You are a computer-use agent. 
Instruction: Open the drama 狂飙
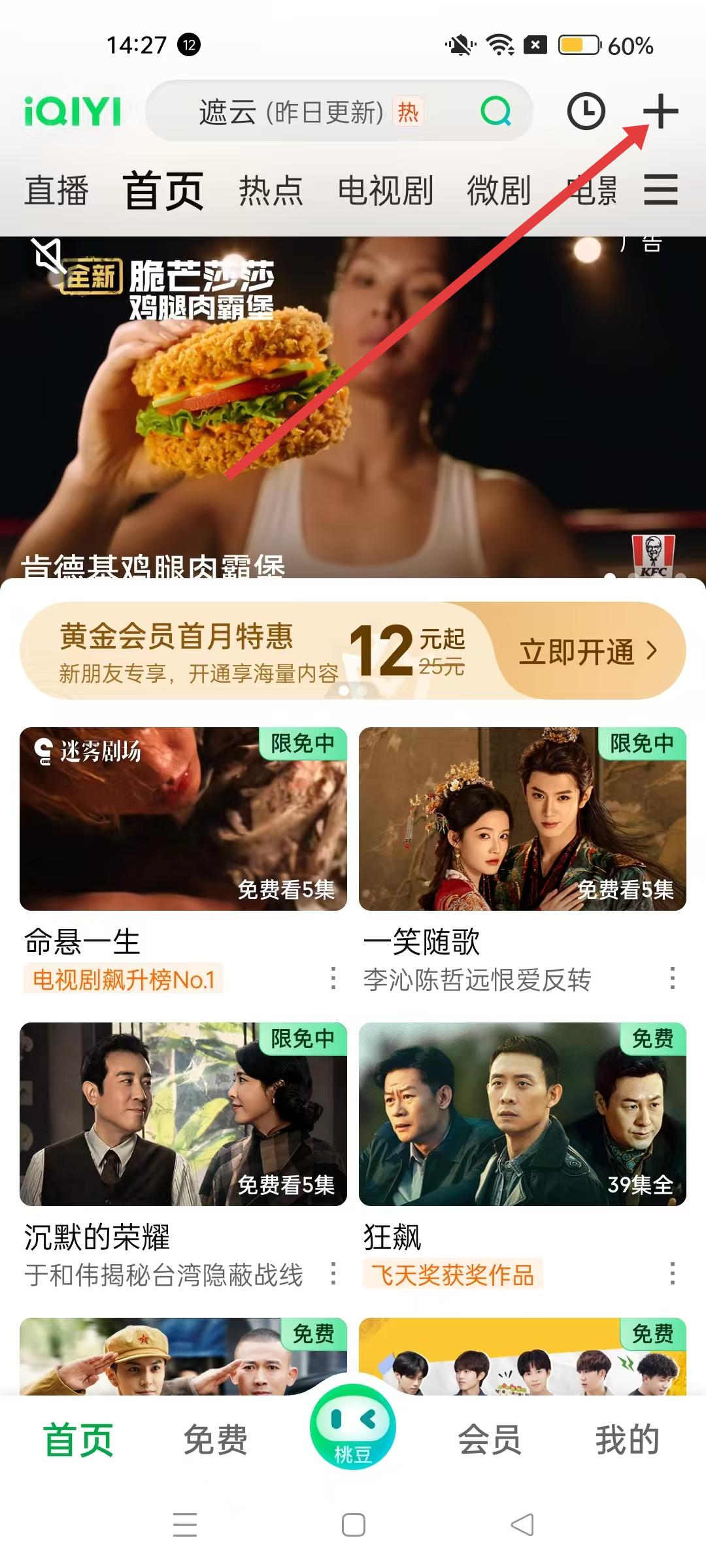pos(522,1114)
